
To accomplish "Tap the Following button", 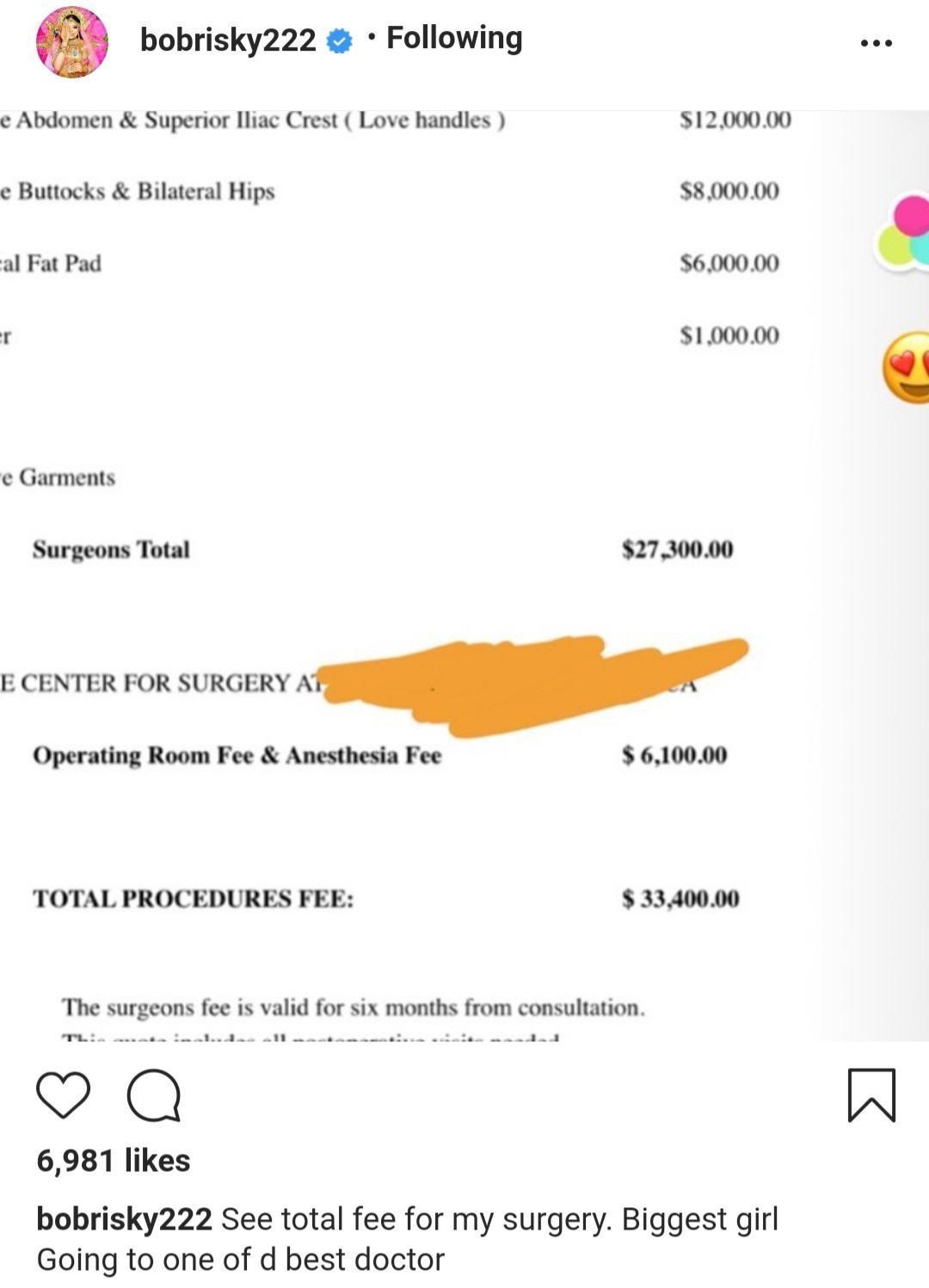I will (x=454, y=38).
